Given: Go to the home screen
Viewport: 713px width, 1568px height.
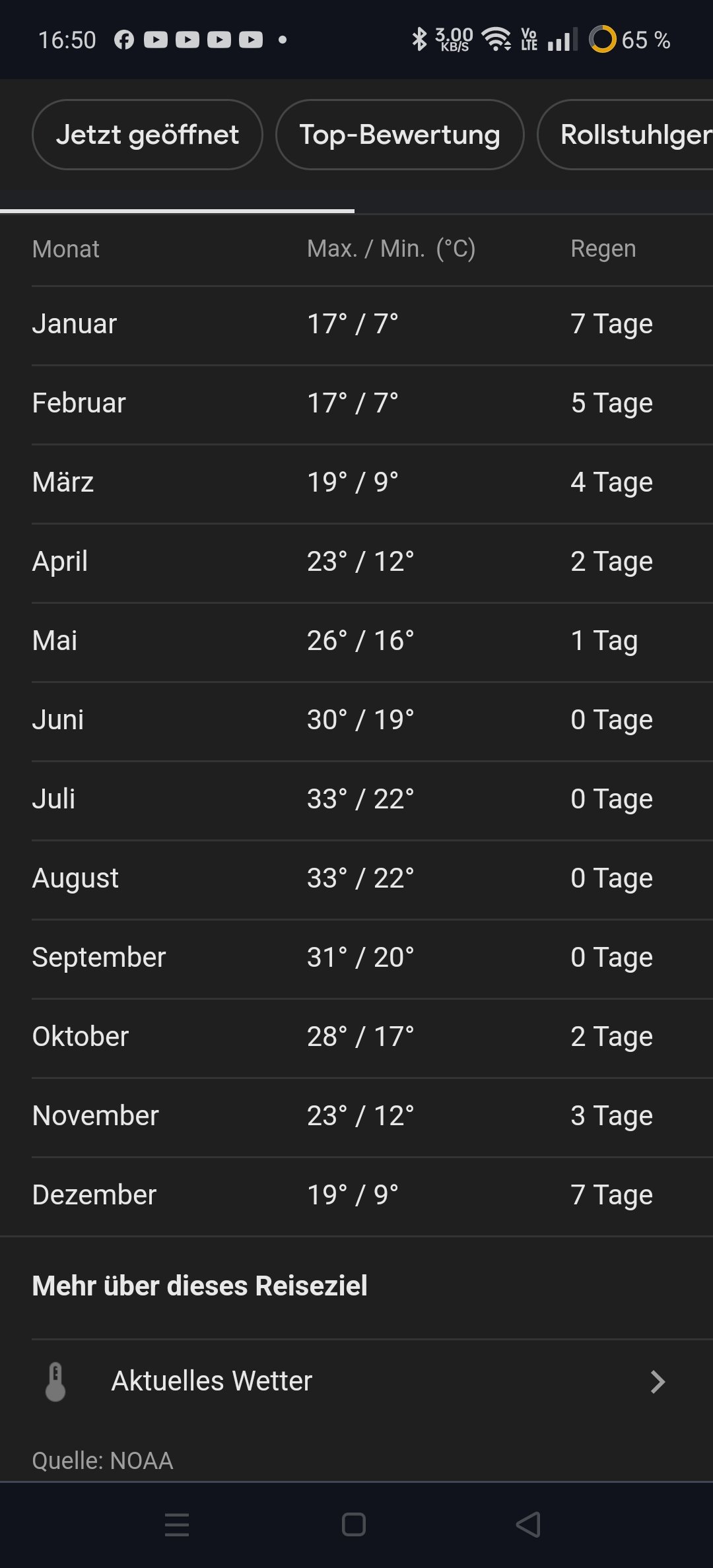Looking at the screenshot, I should 354,1524.
